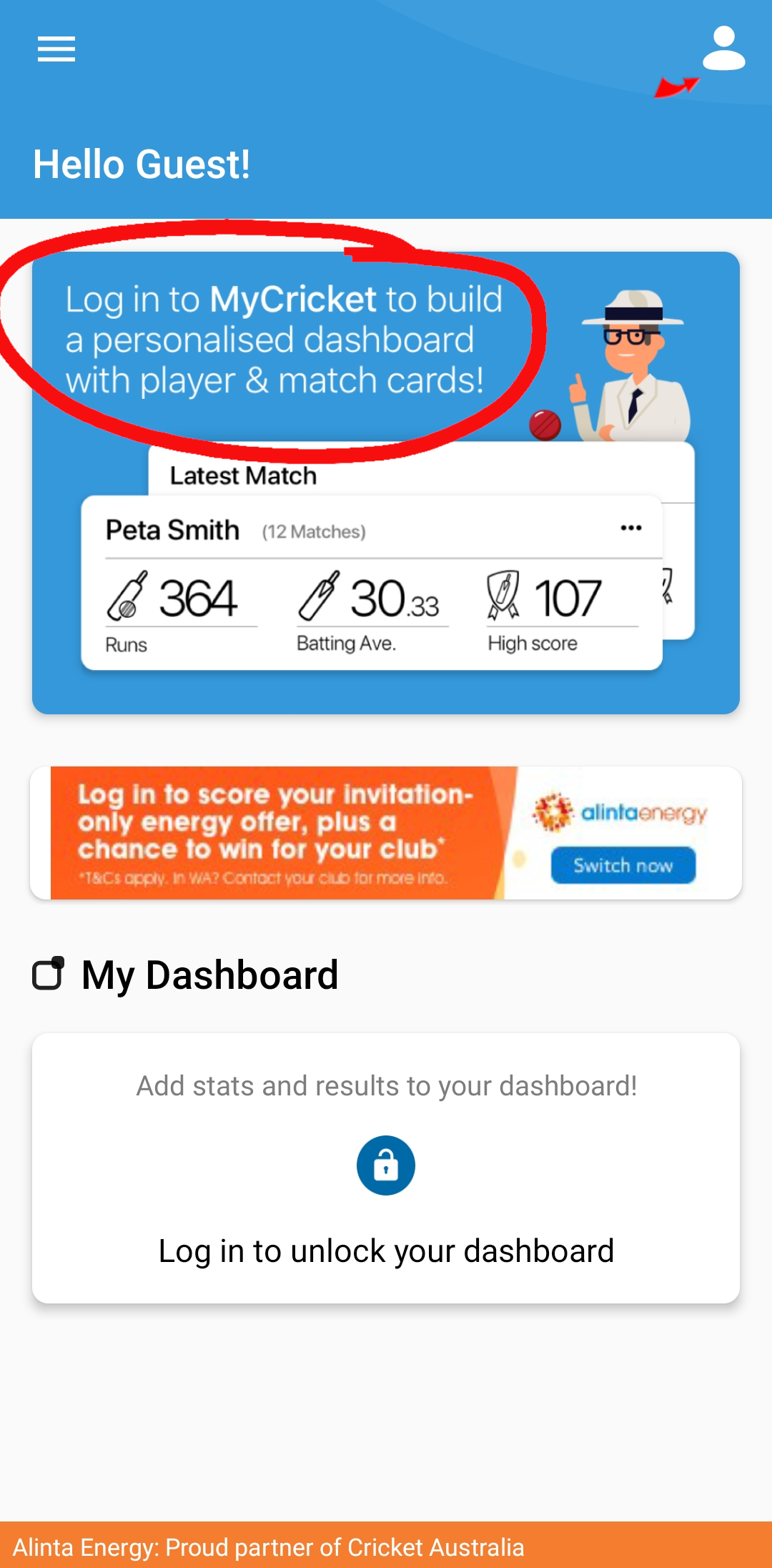The height and width of the screenshot is (1568, 772).
Task: Tap Log in to unlock your dashboard
Action: click(386, 1251)
